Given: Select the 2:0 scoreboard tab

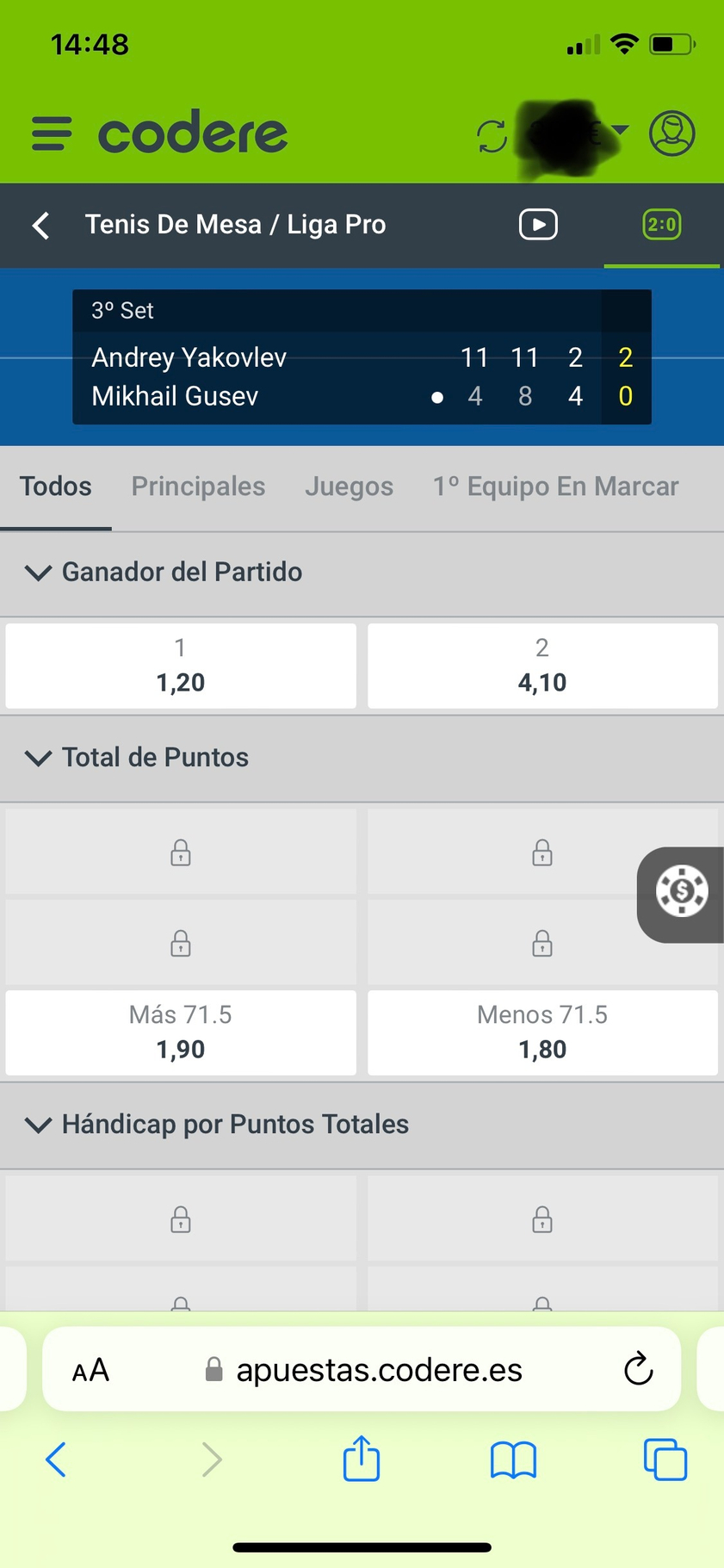Looking at the screenshot, I should click(662, 225).
